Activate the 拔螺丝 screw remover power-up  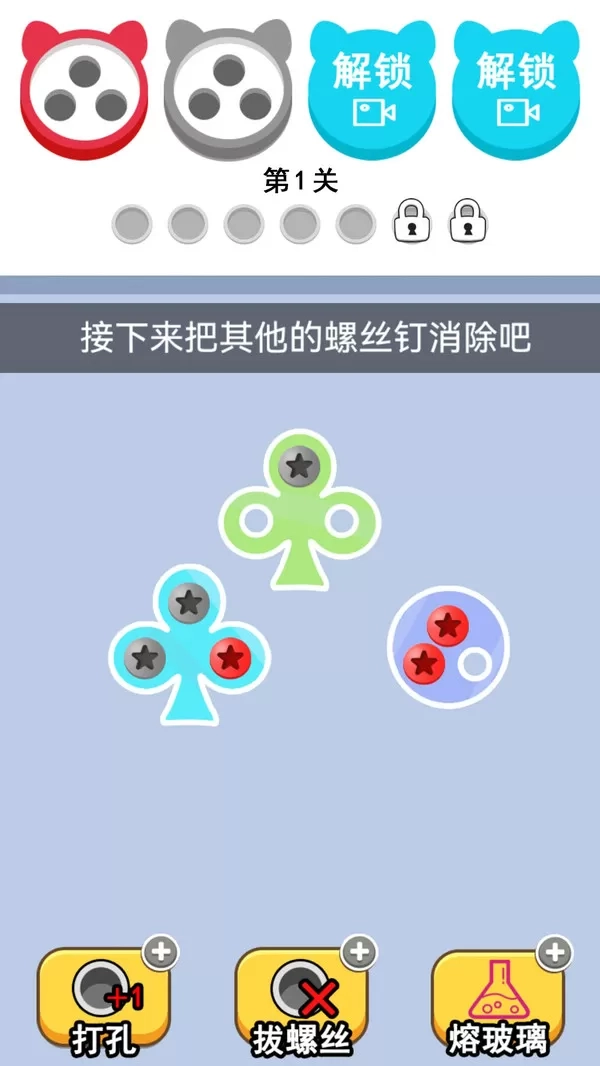(x=301, y=1004)
